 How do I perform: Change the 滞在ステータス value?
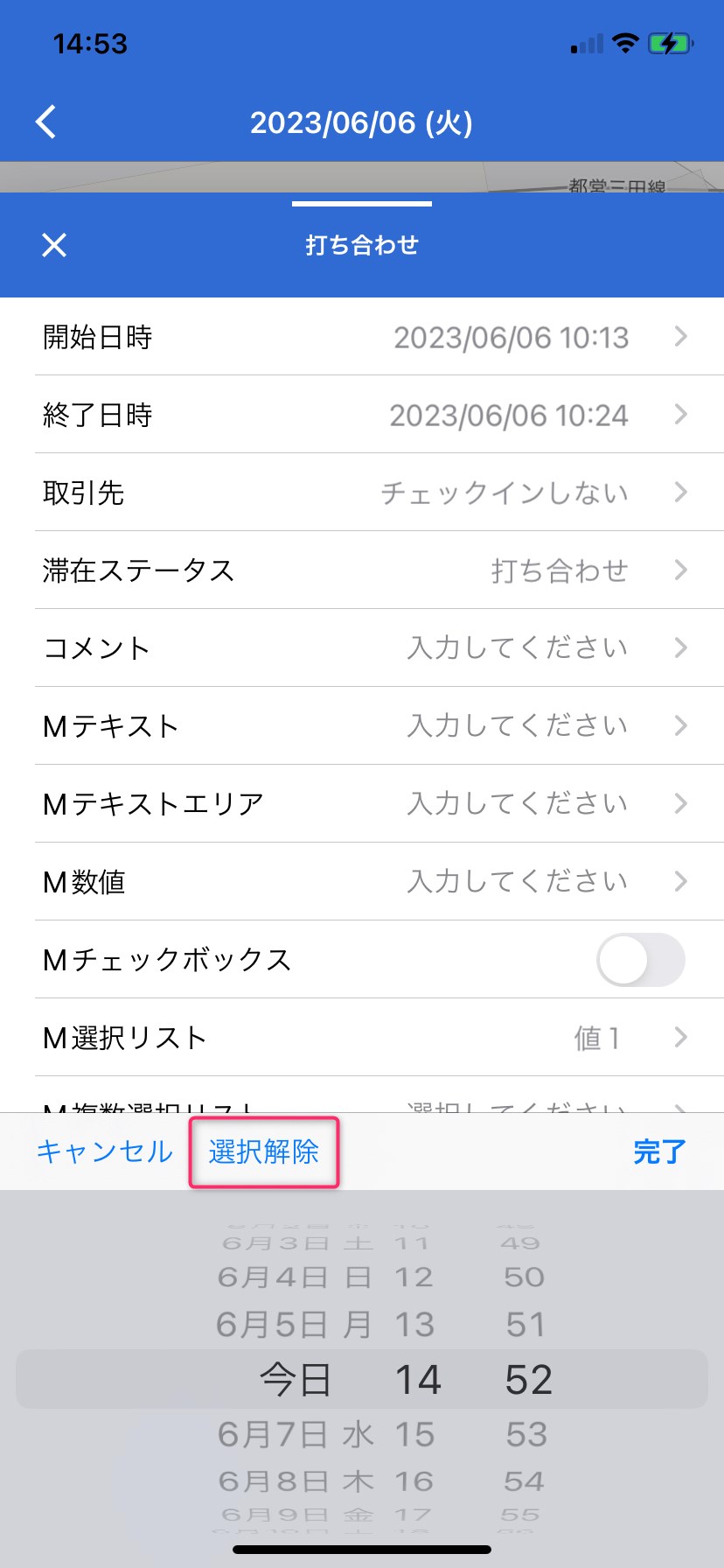pyautogui.click(x=362, y=570)
